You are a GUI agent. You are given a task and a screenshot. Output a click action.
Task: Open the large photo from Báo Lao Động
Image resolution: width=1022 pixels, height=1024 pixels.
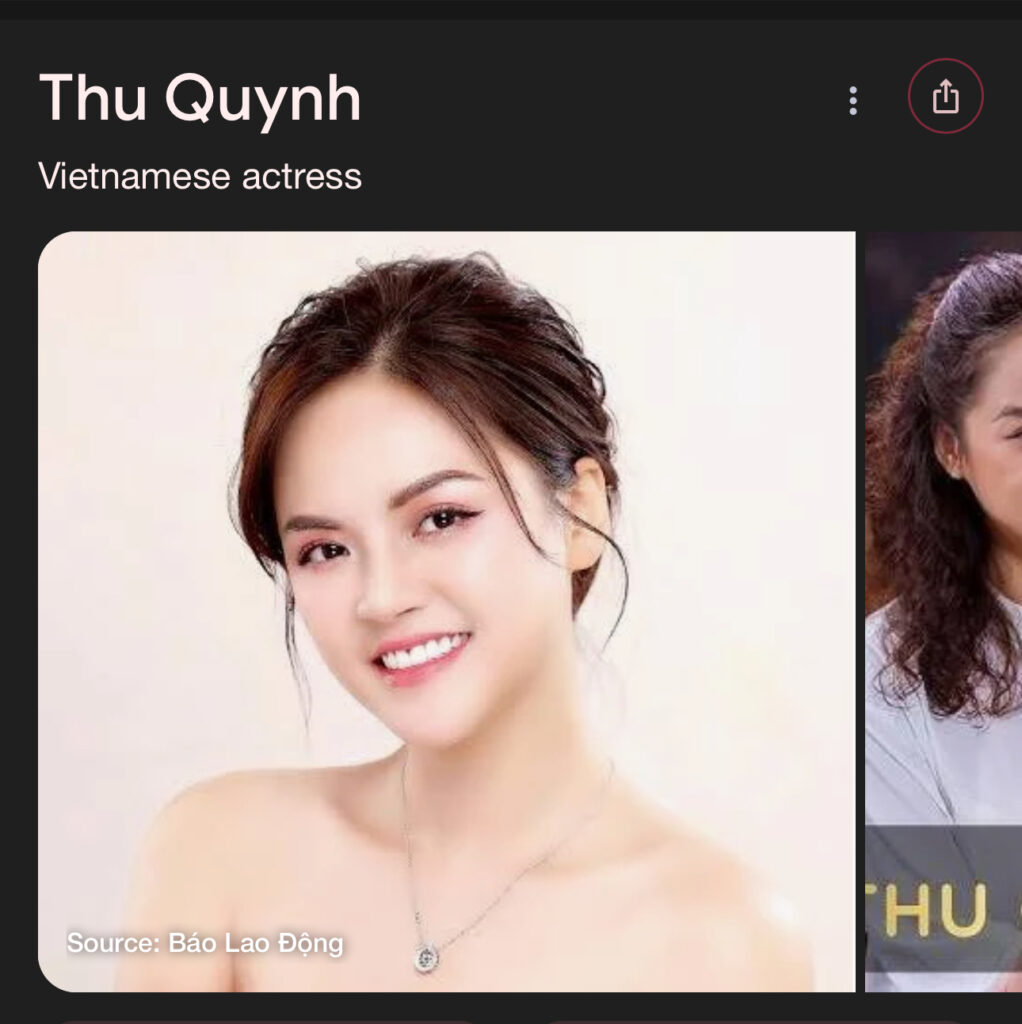pyautogui.click(x=446, y=610)
